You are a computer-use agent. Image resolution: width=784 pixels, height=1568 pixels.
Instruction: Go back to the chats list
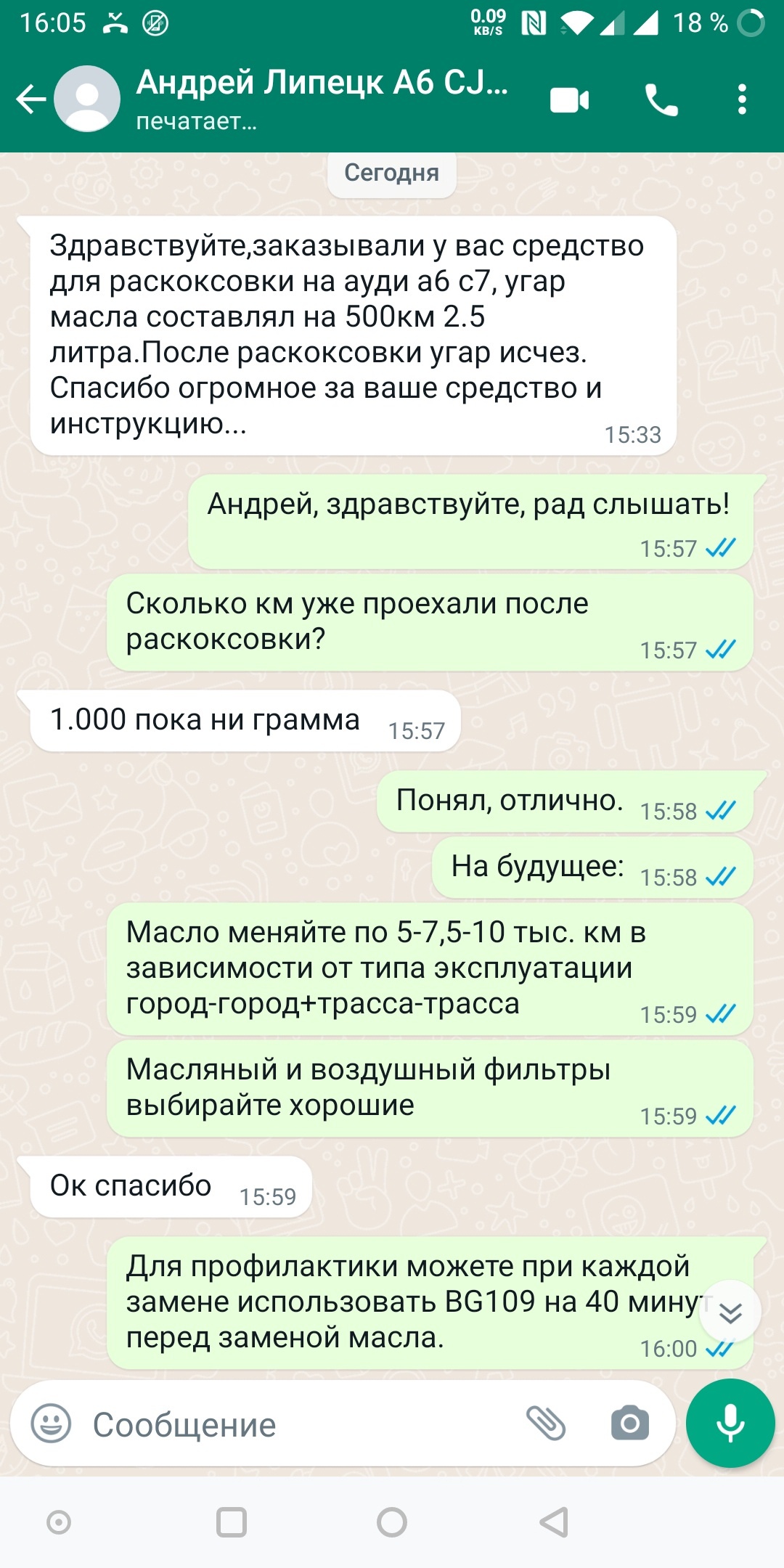30,99
